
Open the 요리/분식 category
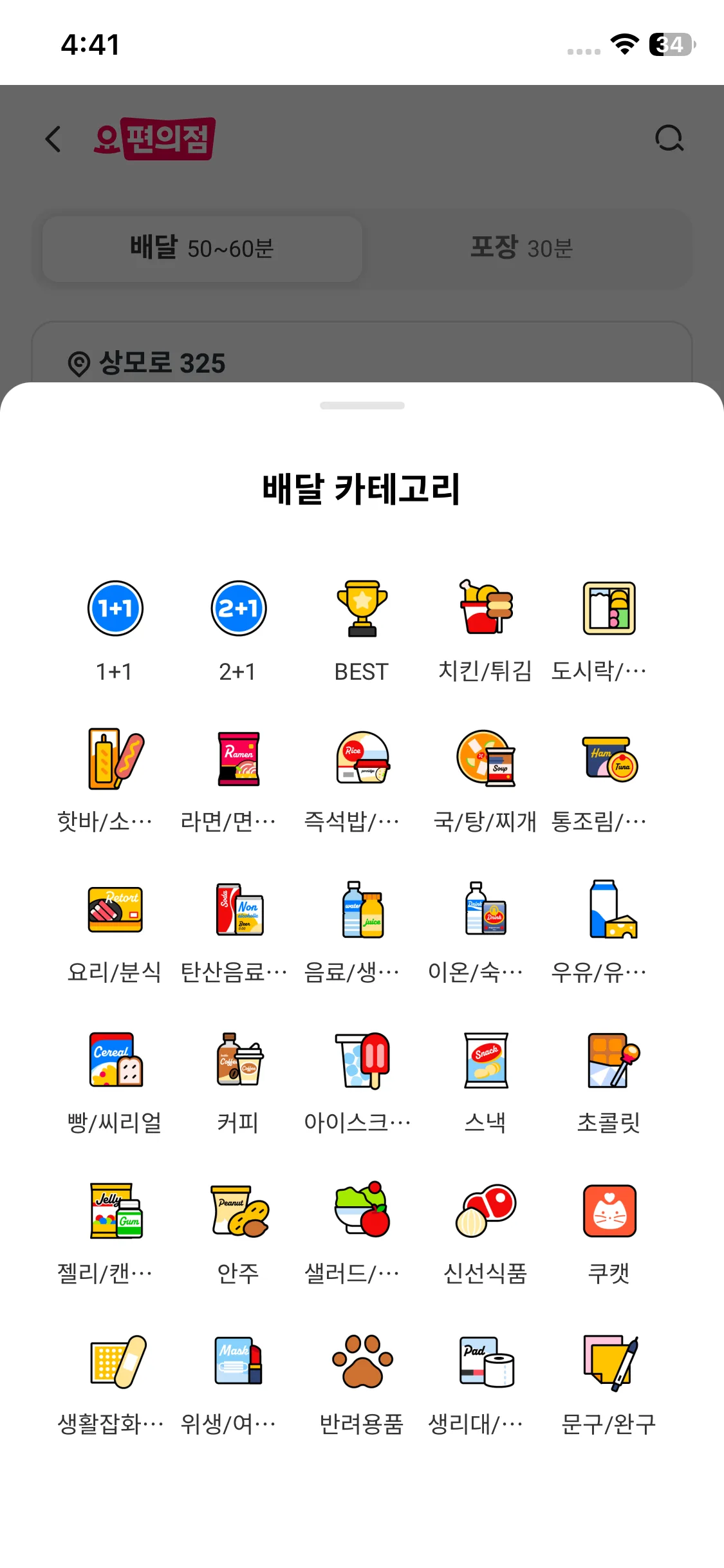pos(115,910)
